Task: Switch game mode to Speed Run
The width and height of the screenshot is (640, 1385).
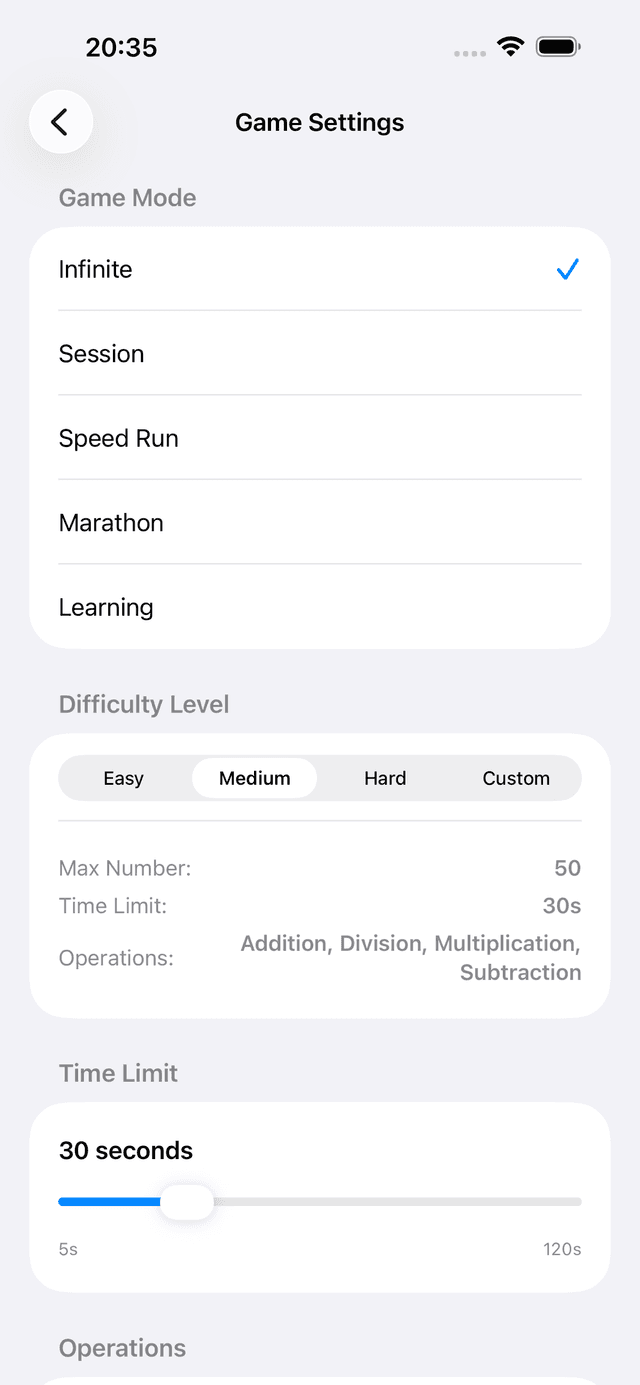Action: pyautogui.click(x=319, y=438)
